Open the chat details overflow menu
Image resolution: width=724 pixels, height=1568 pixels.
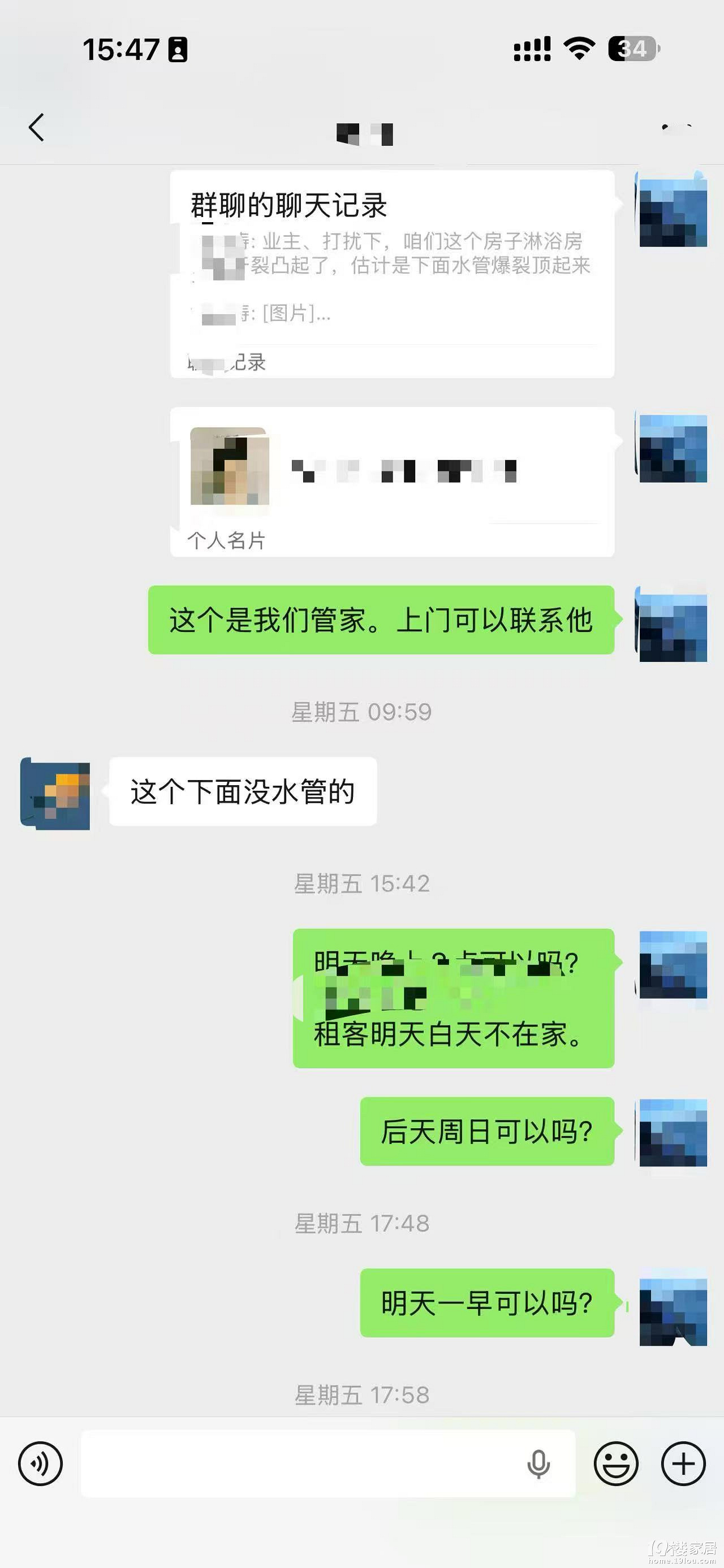[x=676, y=127]
